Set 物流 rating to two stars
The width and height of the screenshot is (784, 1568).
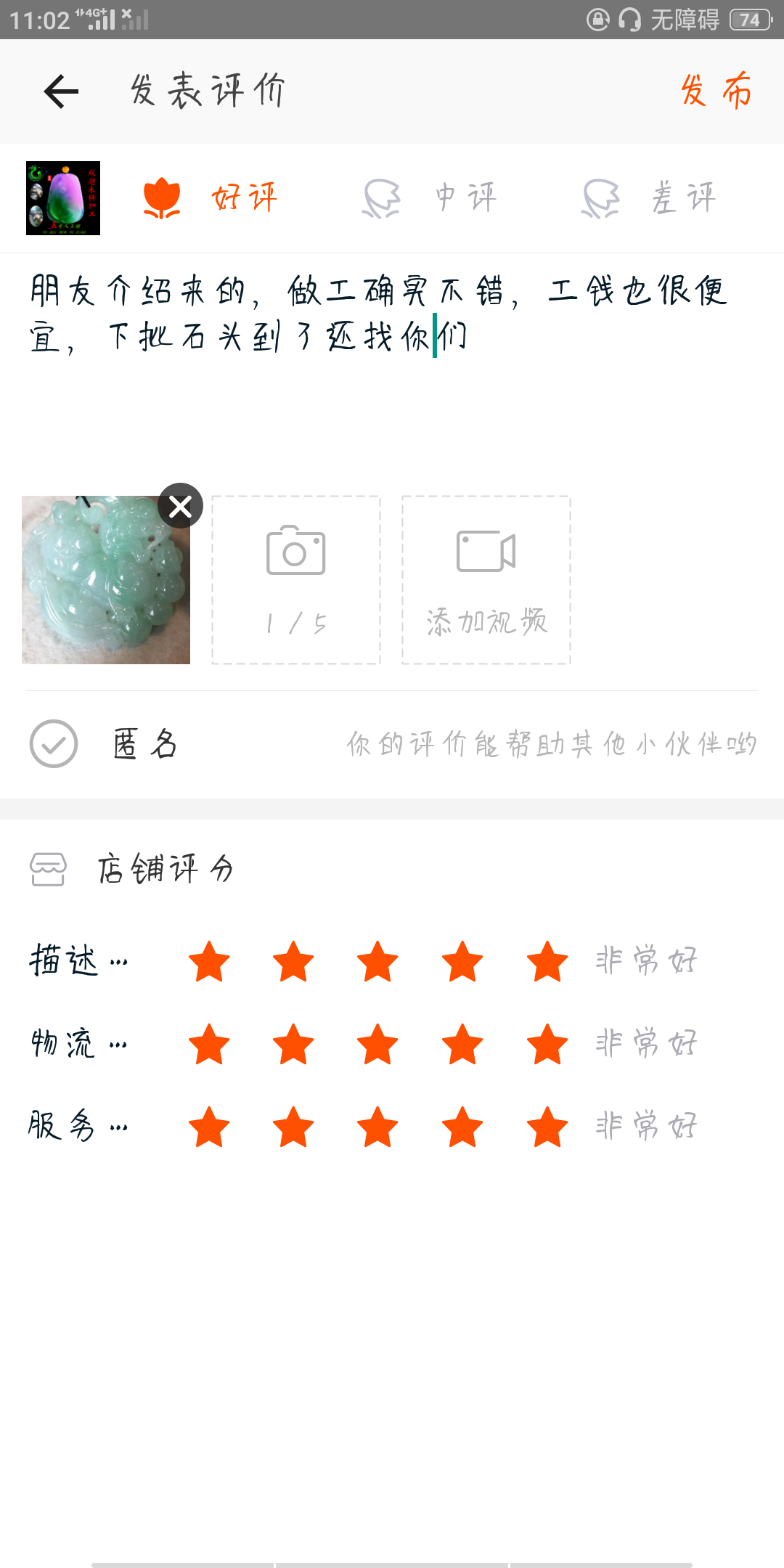[x=293, y=1044]
